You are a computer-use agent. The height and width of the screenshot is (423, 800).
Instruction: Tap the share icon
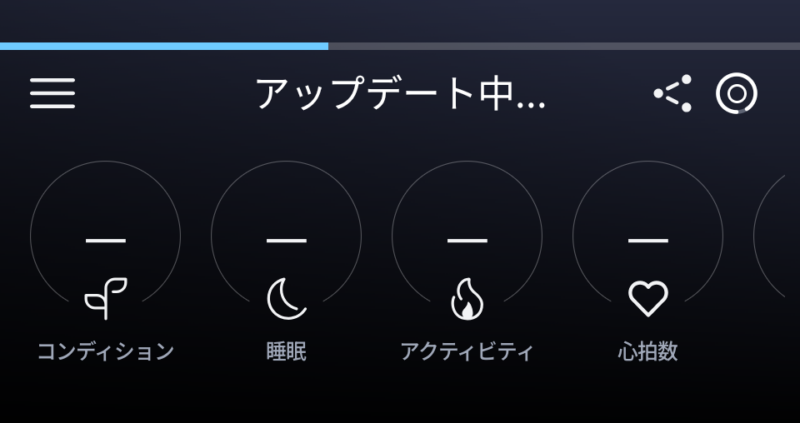click(x=672, y=94)
